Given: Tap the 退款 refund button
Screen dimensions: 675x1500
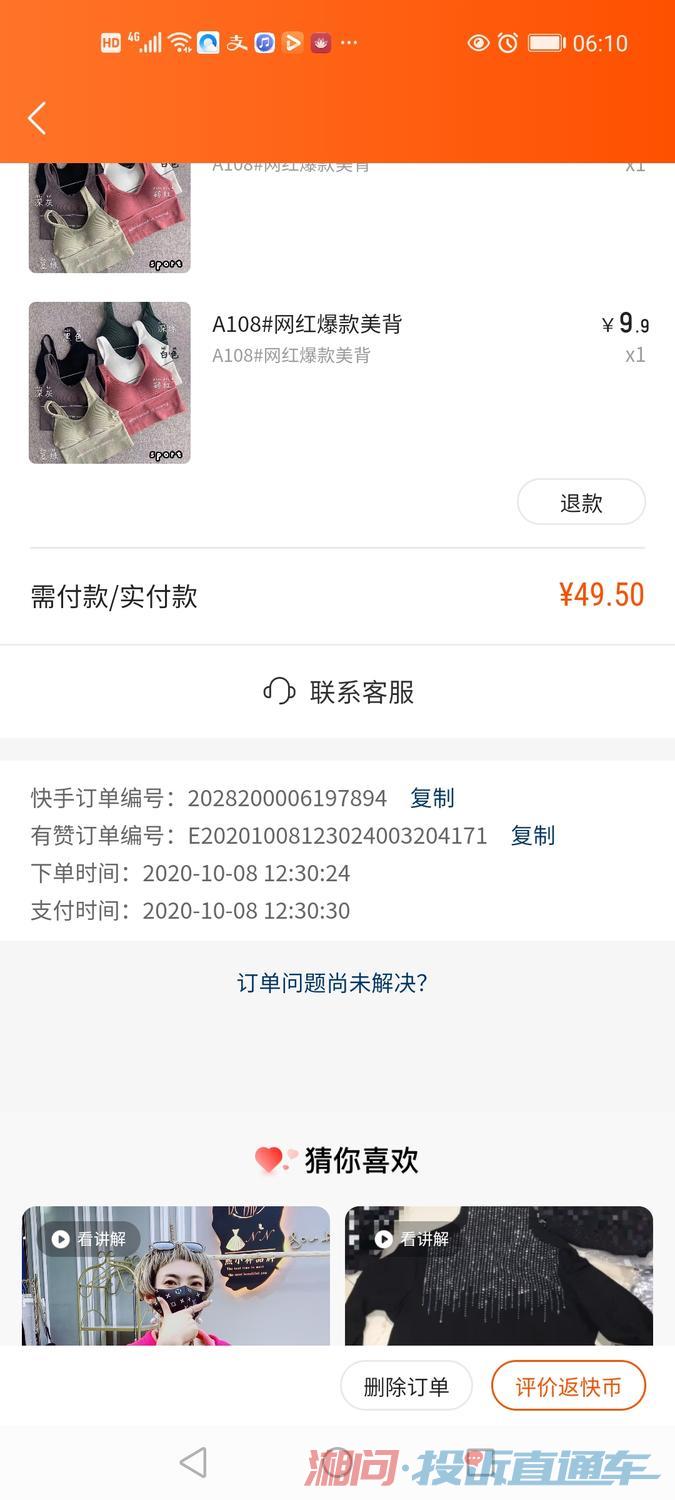Looking at the screenshot, I should 581,502.
